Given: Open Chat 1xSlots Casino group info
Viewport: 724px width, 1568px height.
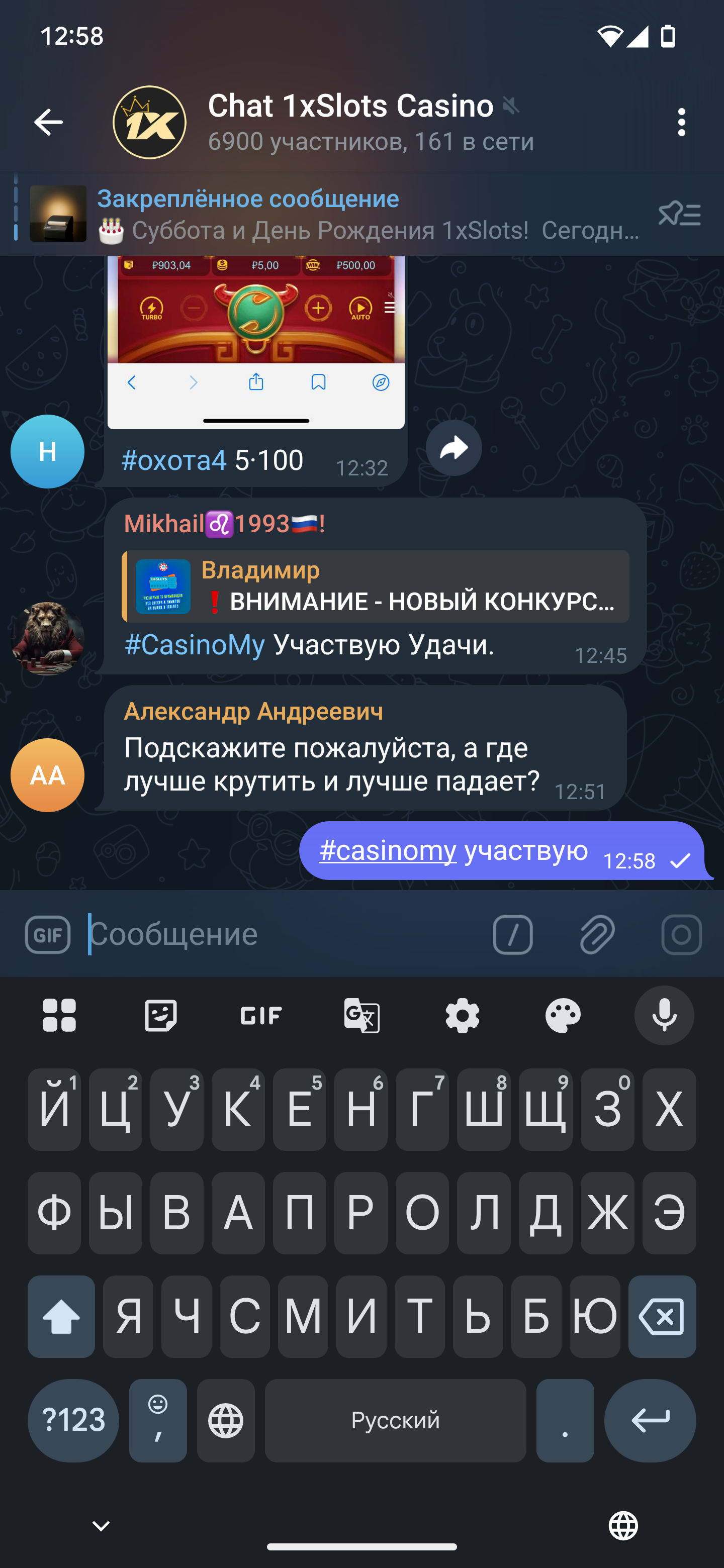Looking at the screenshot, I should 350,121.
